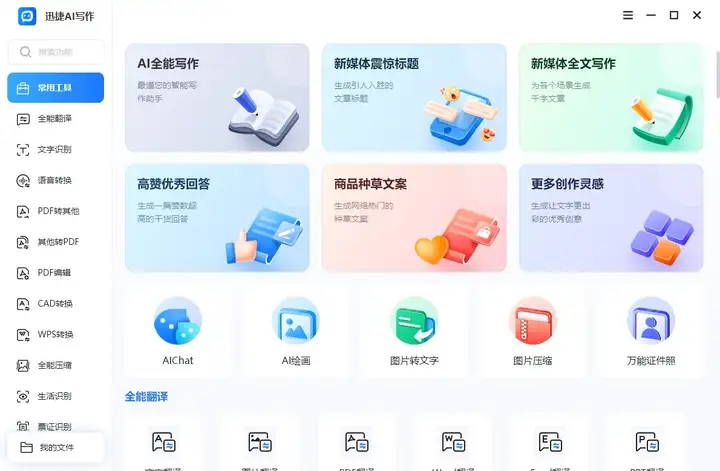Open the AI全能写作 card
Viewport: 720px width, 471px height.
coord(217,98)
